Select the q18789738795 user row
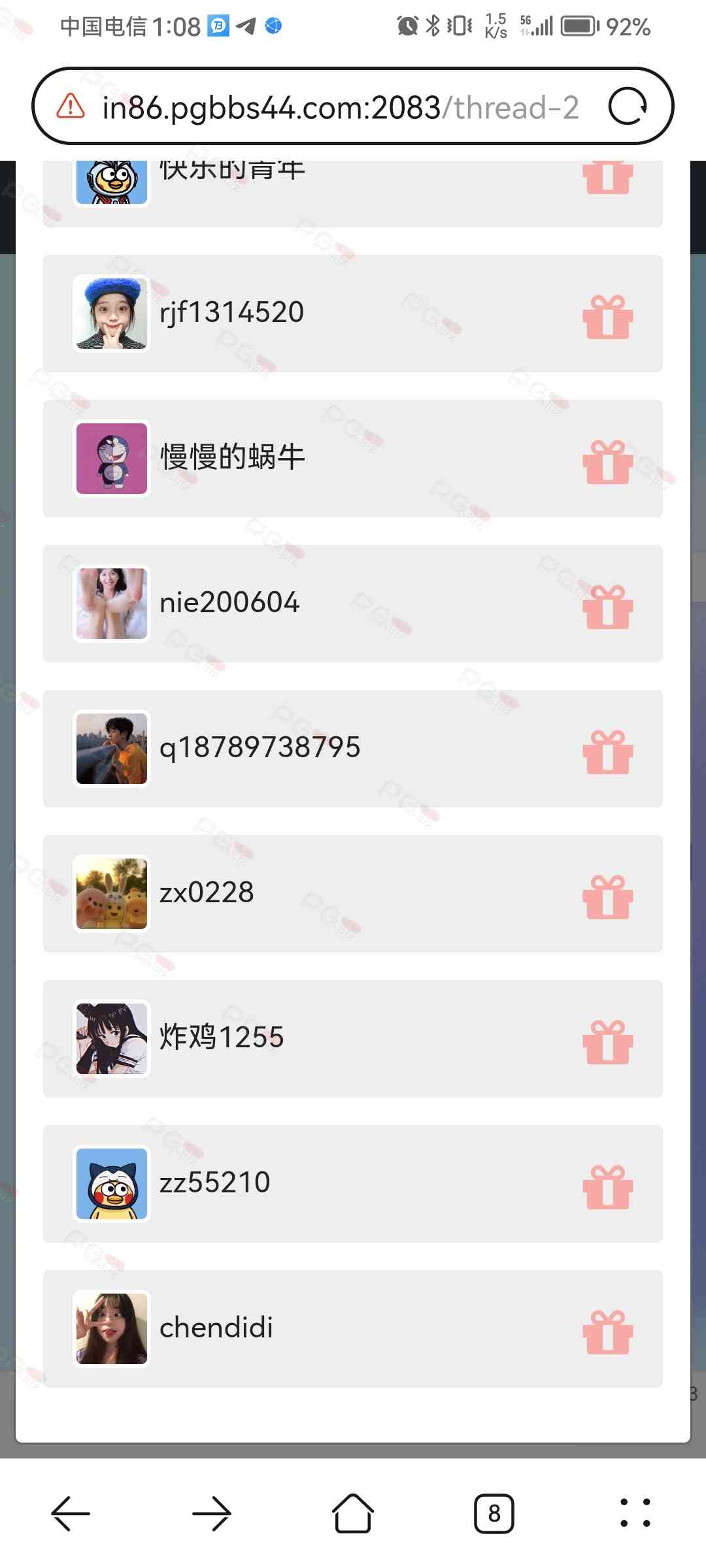The width and height of the screenshot is (706, 1568). [x=353, y=749]
